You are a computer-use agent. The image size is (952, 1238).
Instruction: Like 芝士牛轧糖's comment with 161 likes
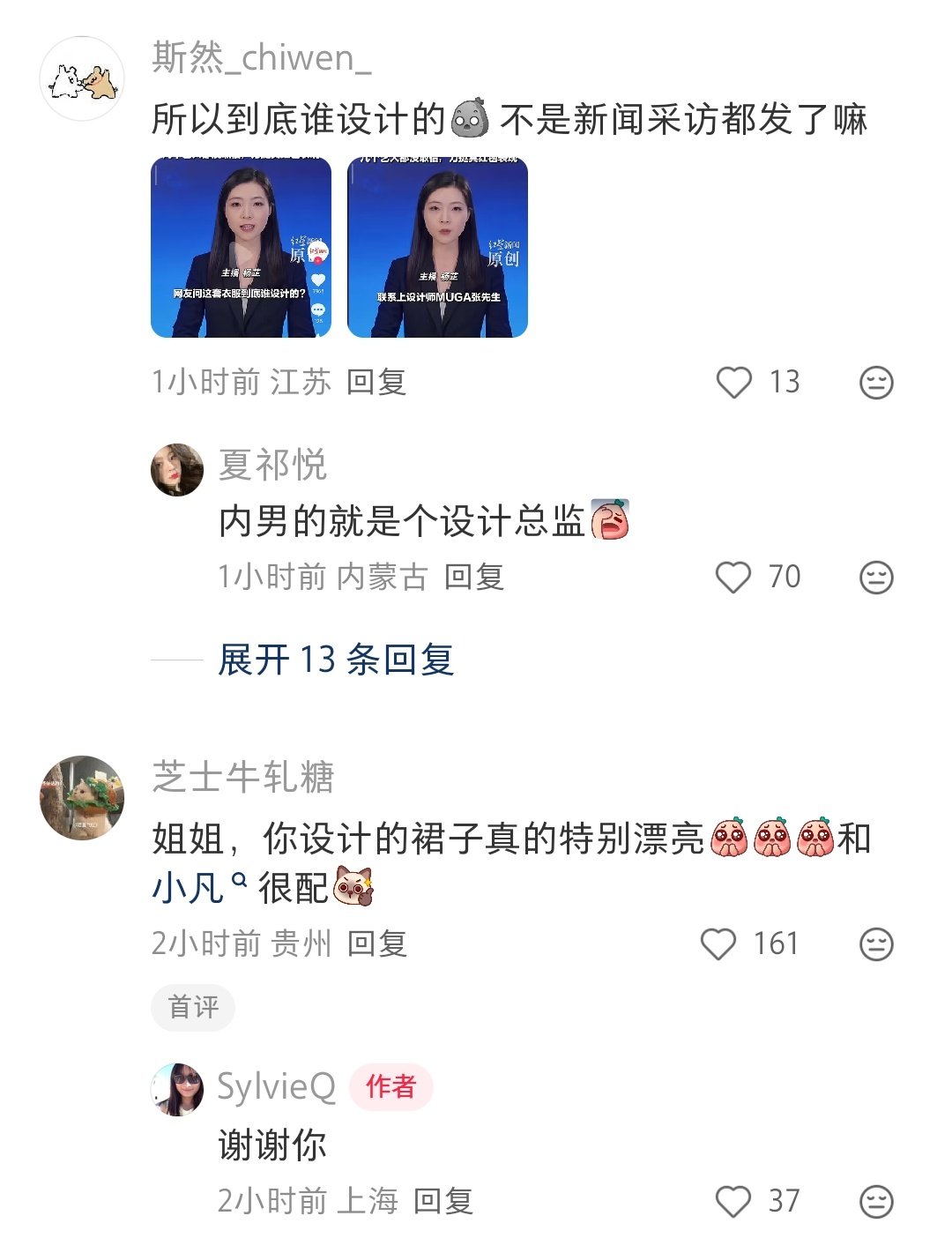tap(718, 943)
